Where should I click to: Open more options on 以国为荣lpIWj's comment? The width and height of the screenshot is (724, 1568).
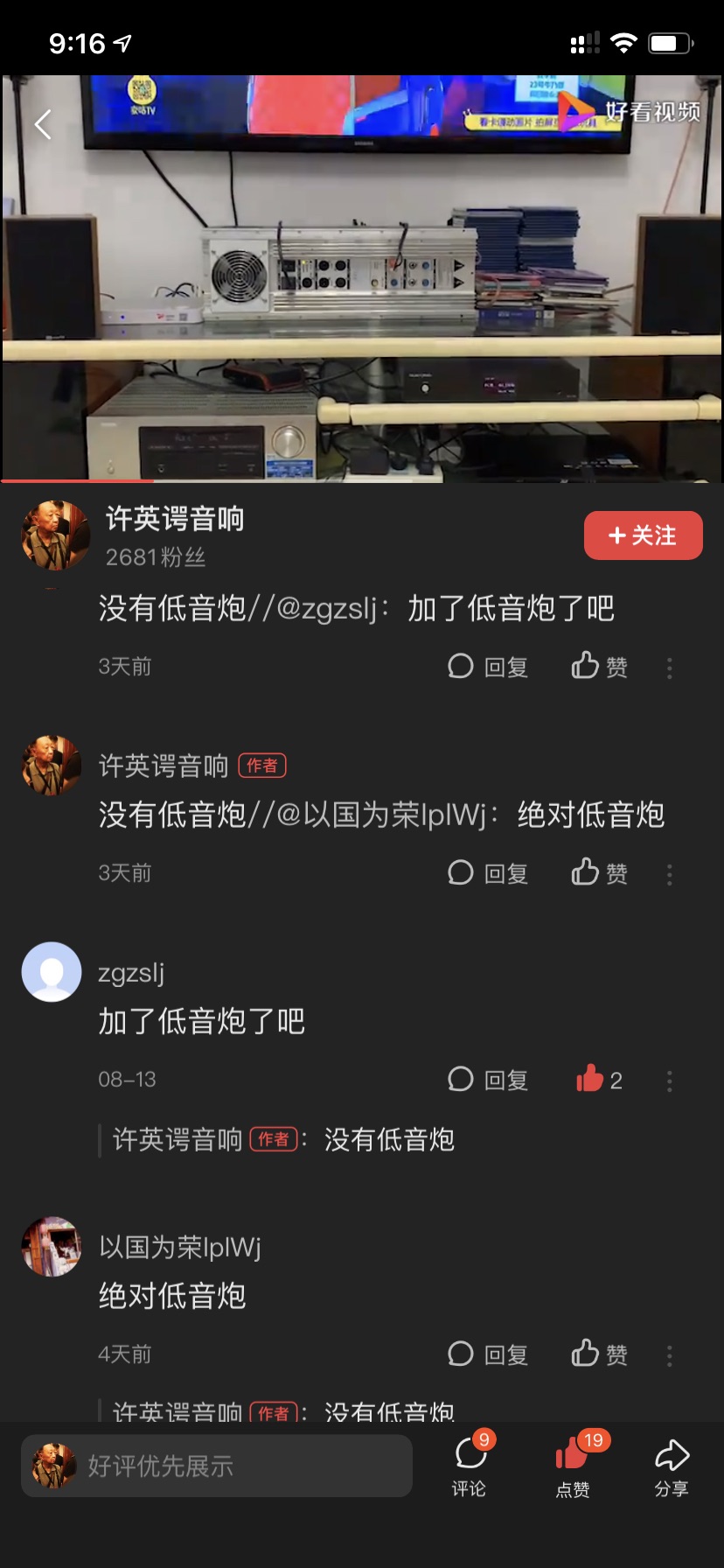tap(670, 1355)
